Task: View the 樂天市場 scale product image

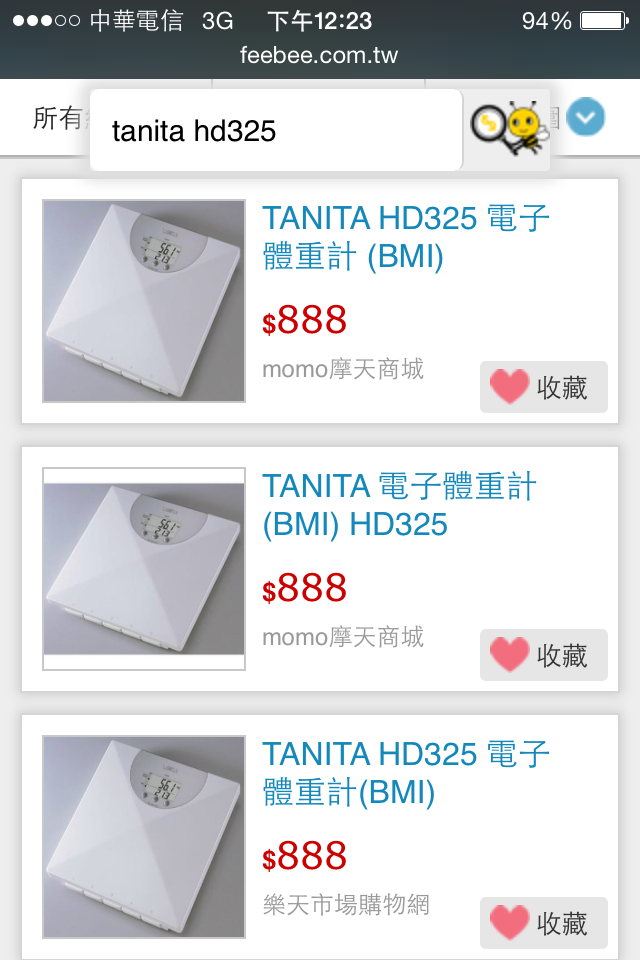Action: click(144, 837)
